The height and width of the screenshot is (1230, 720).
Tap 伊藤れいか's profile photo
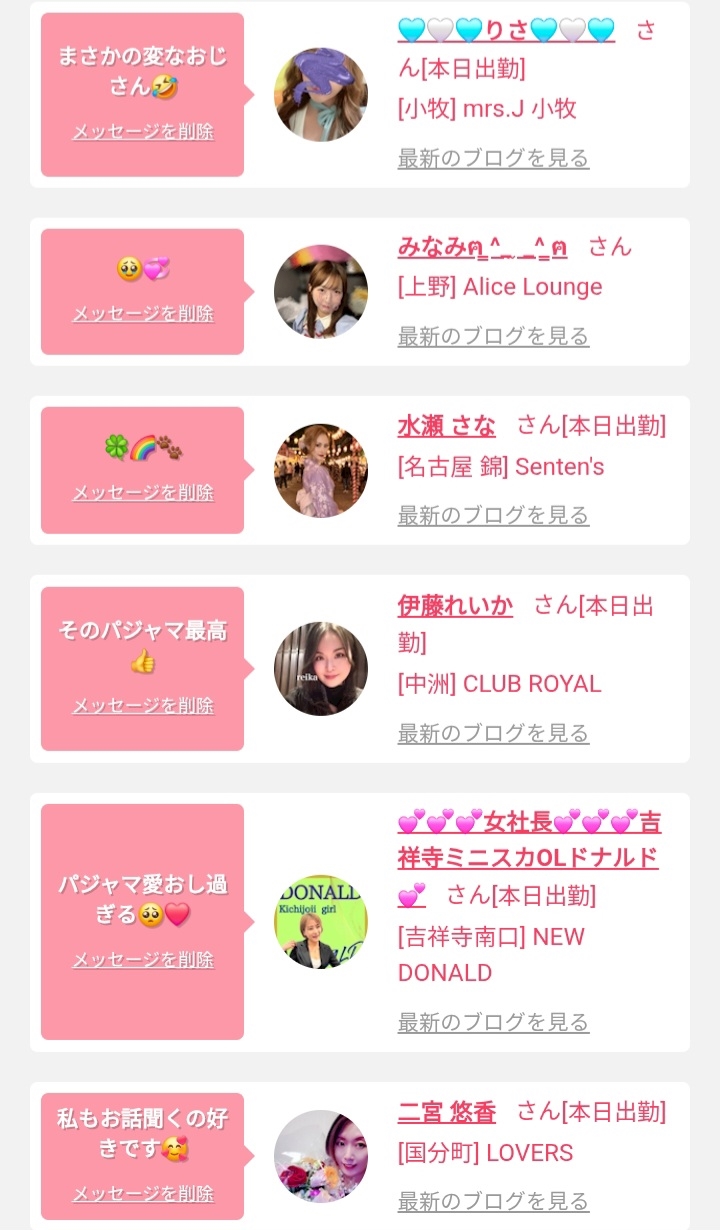click(321, 669)
